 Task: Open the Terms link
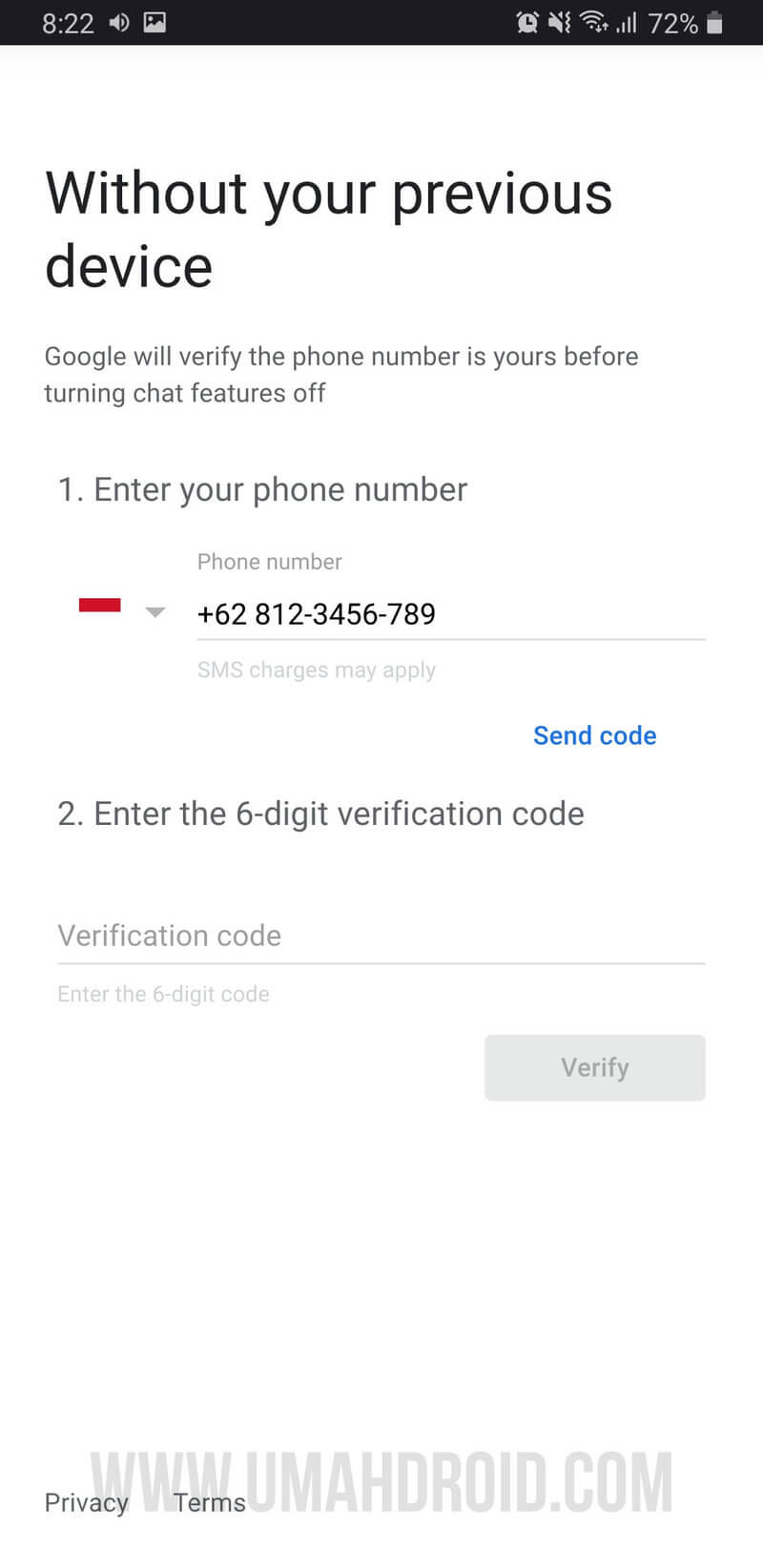(x=210, y=1502)
